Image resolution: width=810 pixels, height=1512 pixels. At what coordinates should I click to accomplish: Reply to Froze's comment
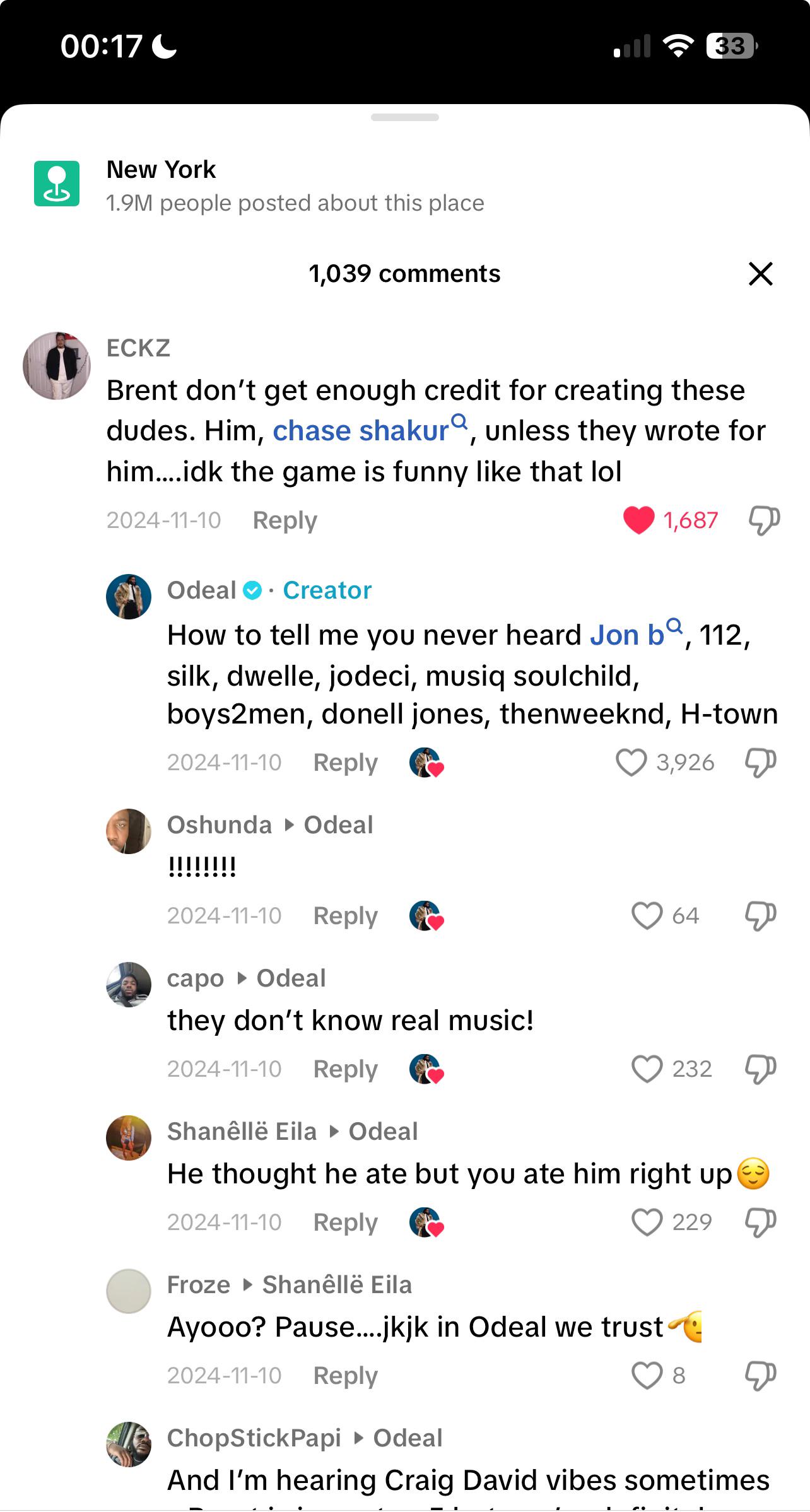pyautogui.click(x=345, y=1376)
